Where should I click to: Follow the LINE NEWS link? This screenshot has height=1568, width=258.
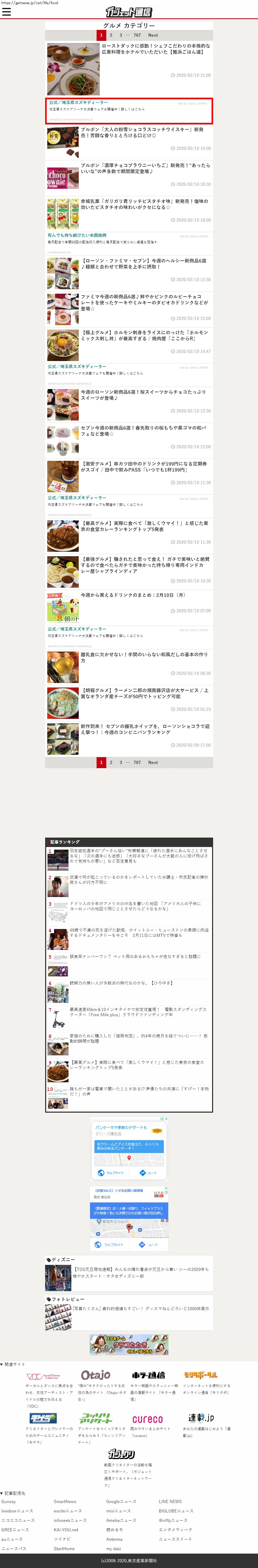pyautogui.click(x=170, y=1501)
